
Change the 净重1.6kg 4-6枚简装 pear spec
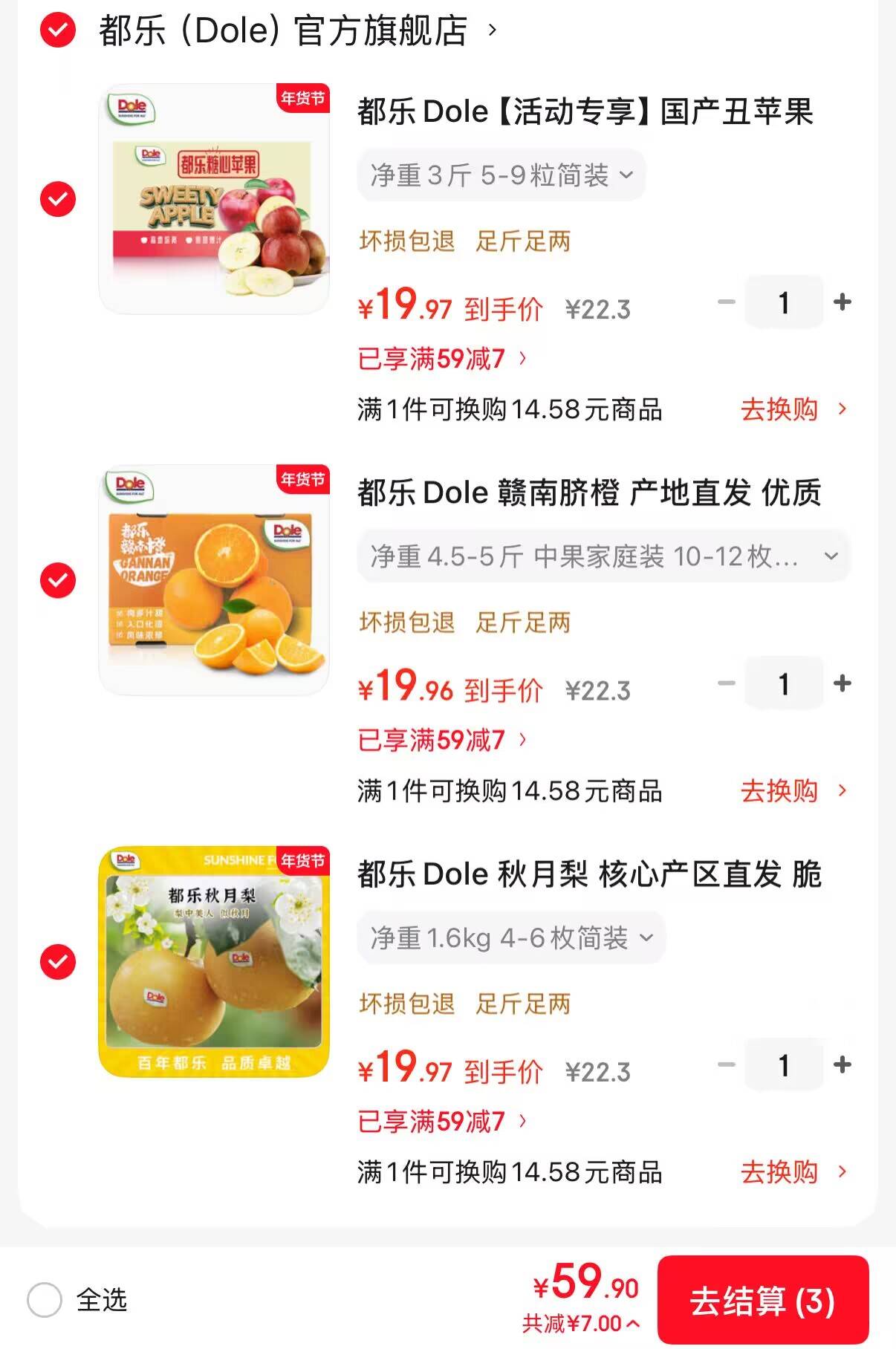(511, 938)
